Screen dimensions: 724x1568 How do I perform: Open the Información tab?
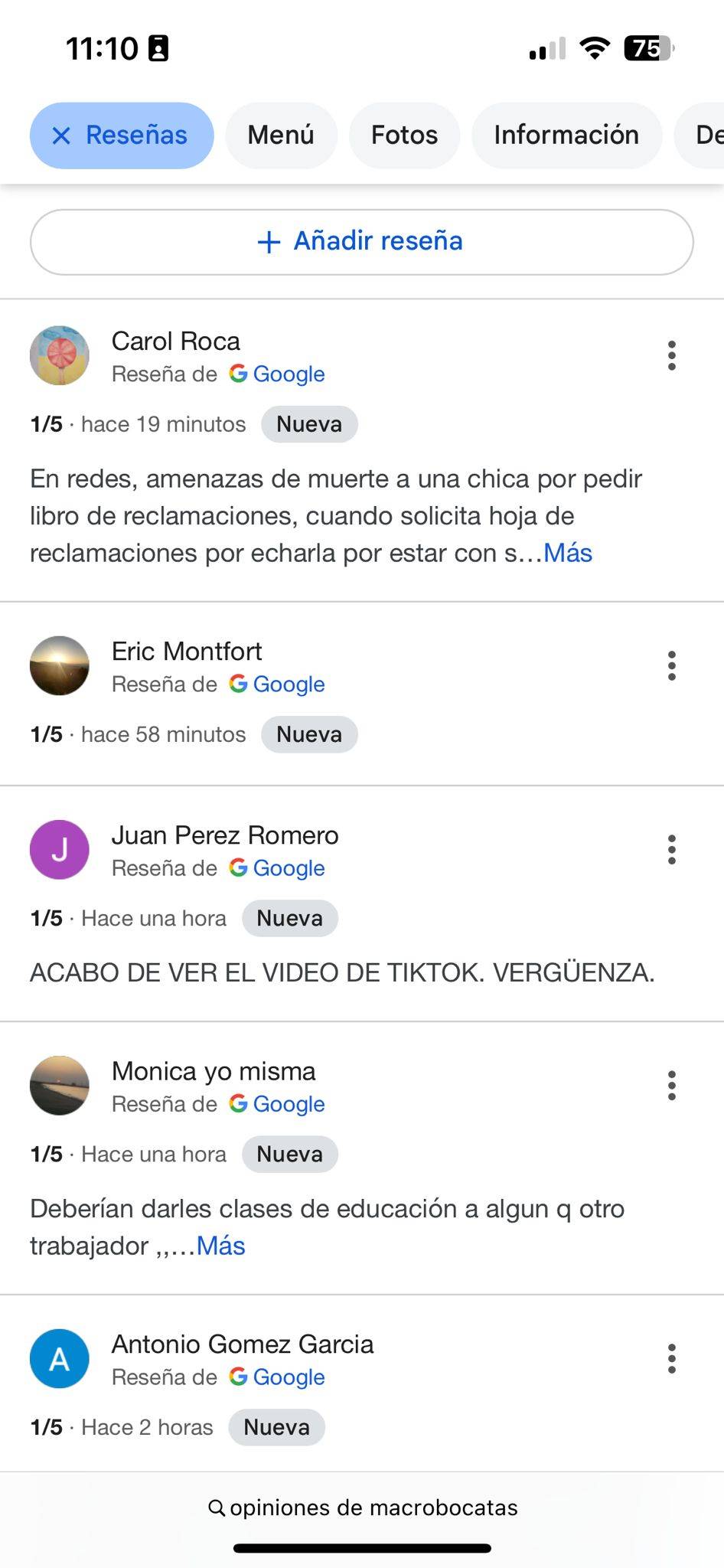(566, 136)
